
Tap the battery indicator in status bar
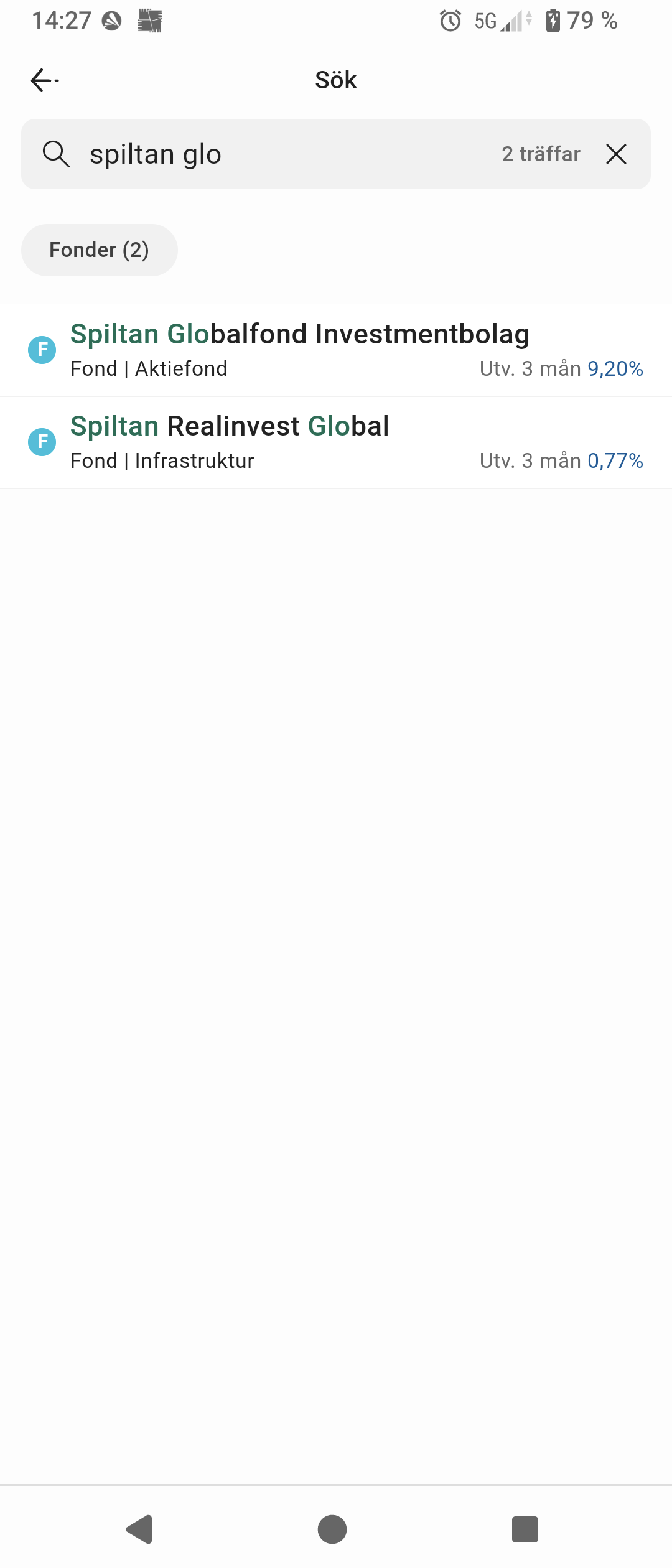pyautogui.click(x=553, y=20)
